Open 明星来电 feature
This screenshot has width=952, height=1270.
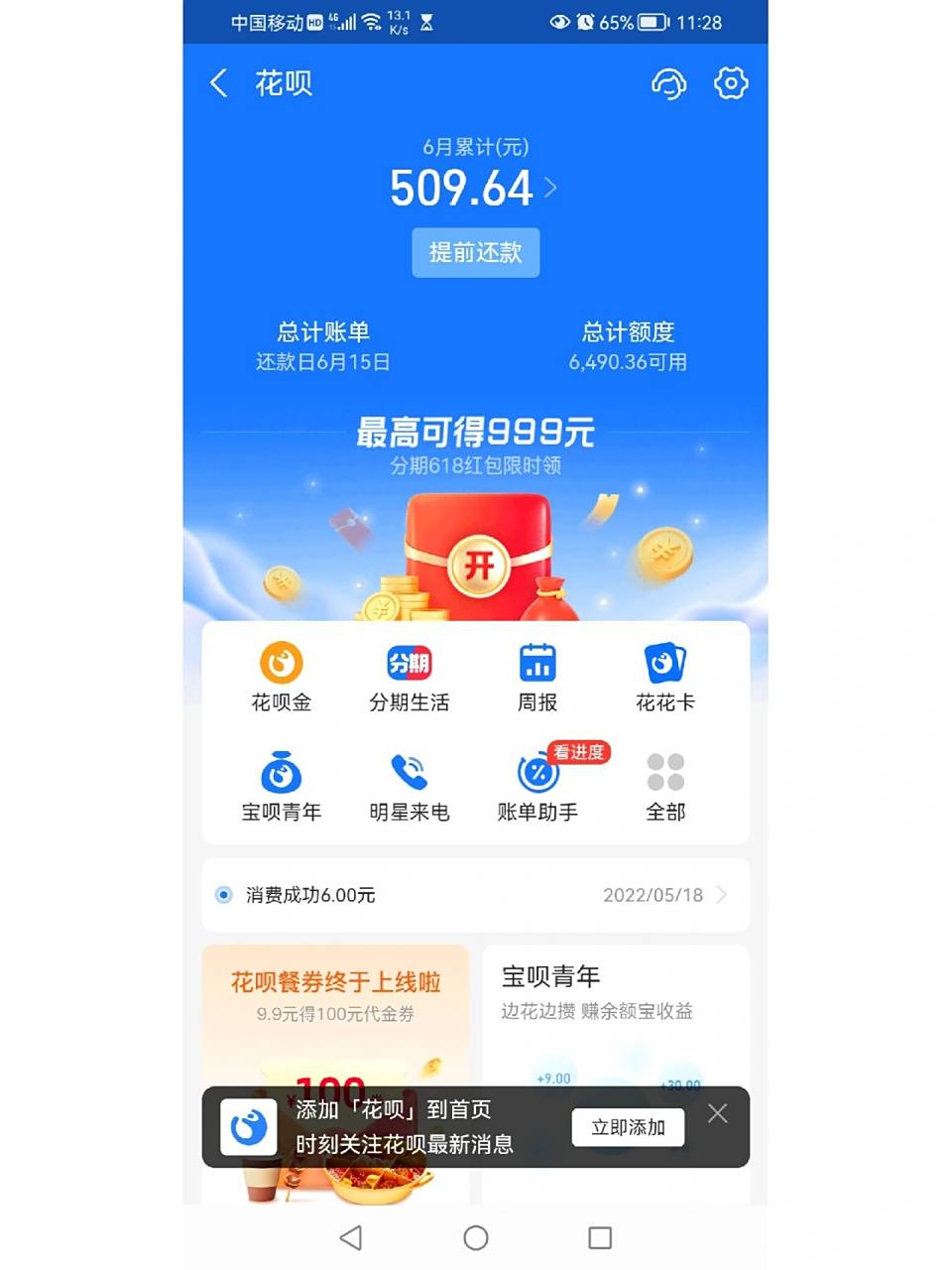409,786
